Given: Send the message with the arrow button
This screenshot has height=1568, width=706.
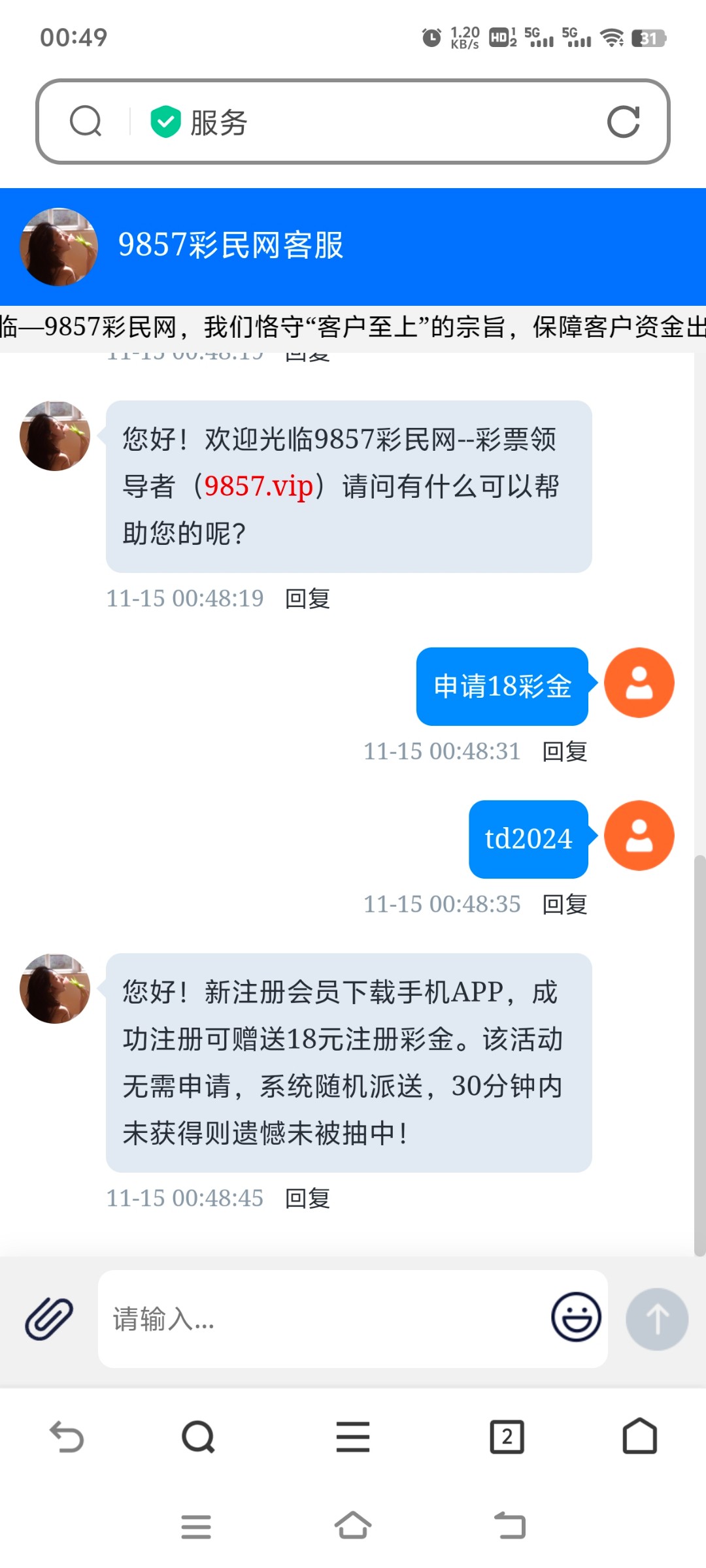Looking at the screenshot, I should [x=657, y=1318].
